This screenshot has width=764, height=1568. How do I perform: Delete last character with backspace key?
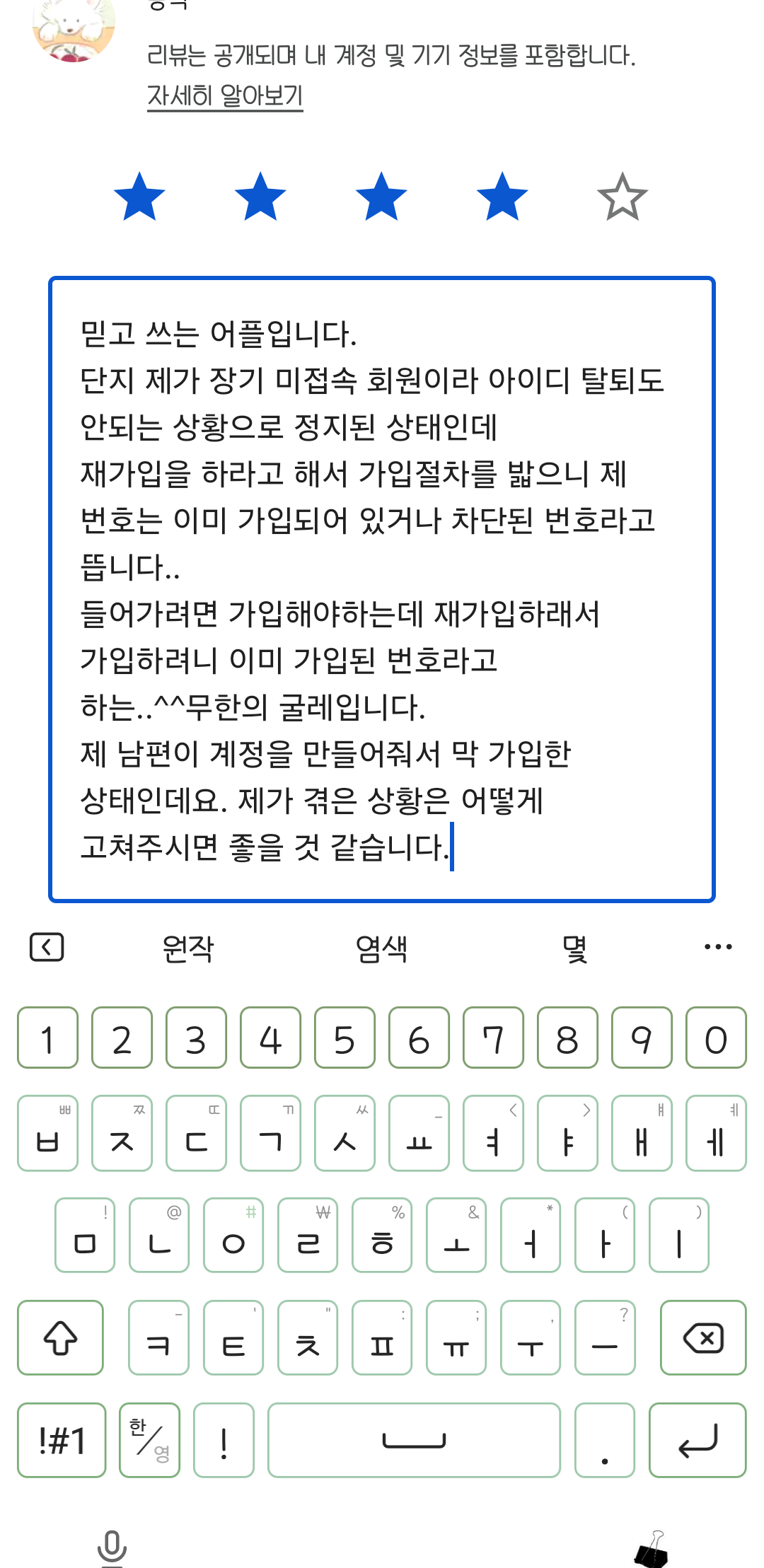pos(702,1338)
